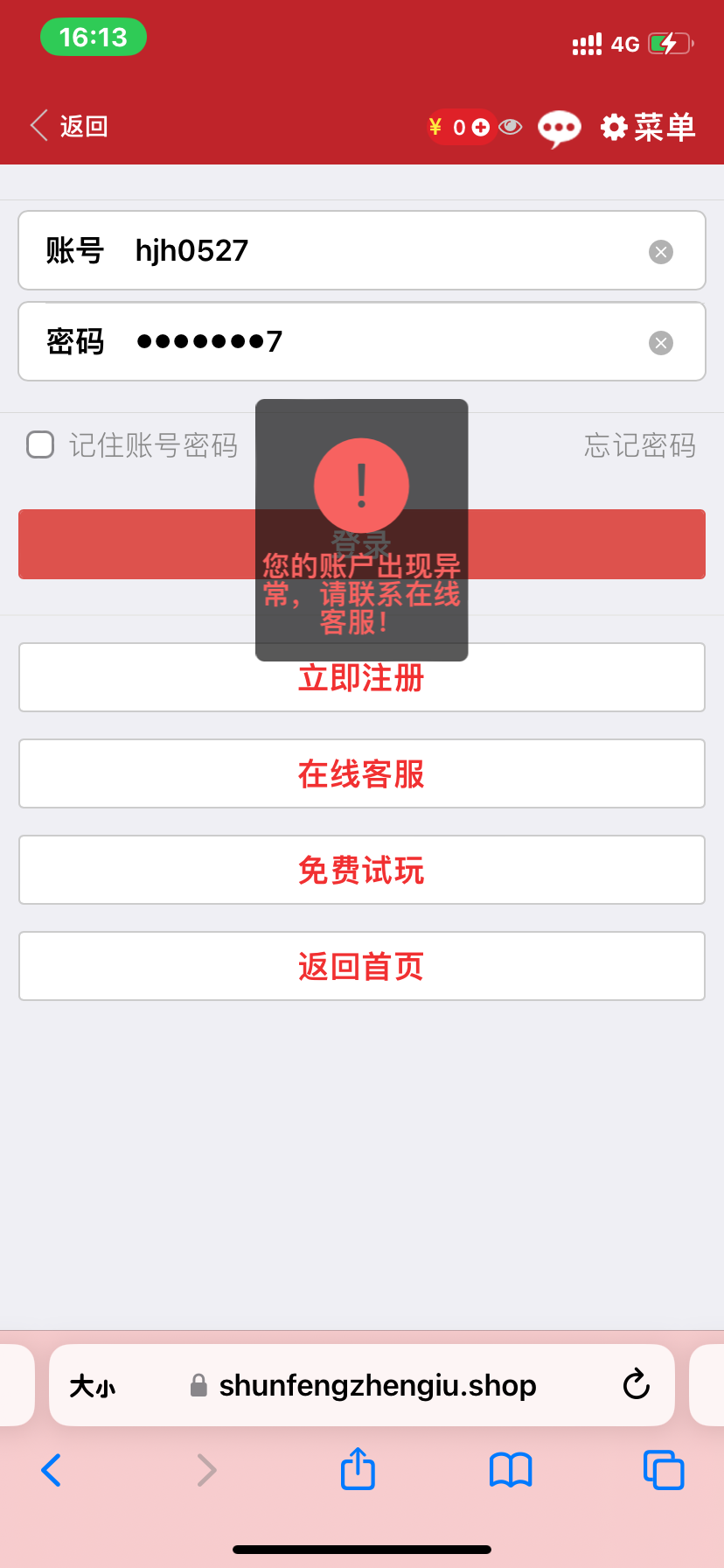Check the 记住账号密码 checkbox
This screenshot has width=724, height=1568.
point(40,444)
